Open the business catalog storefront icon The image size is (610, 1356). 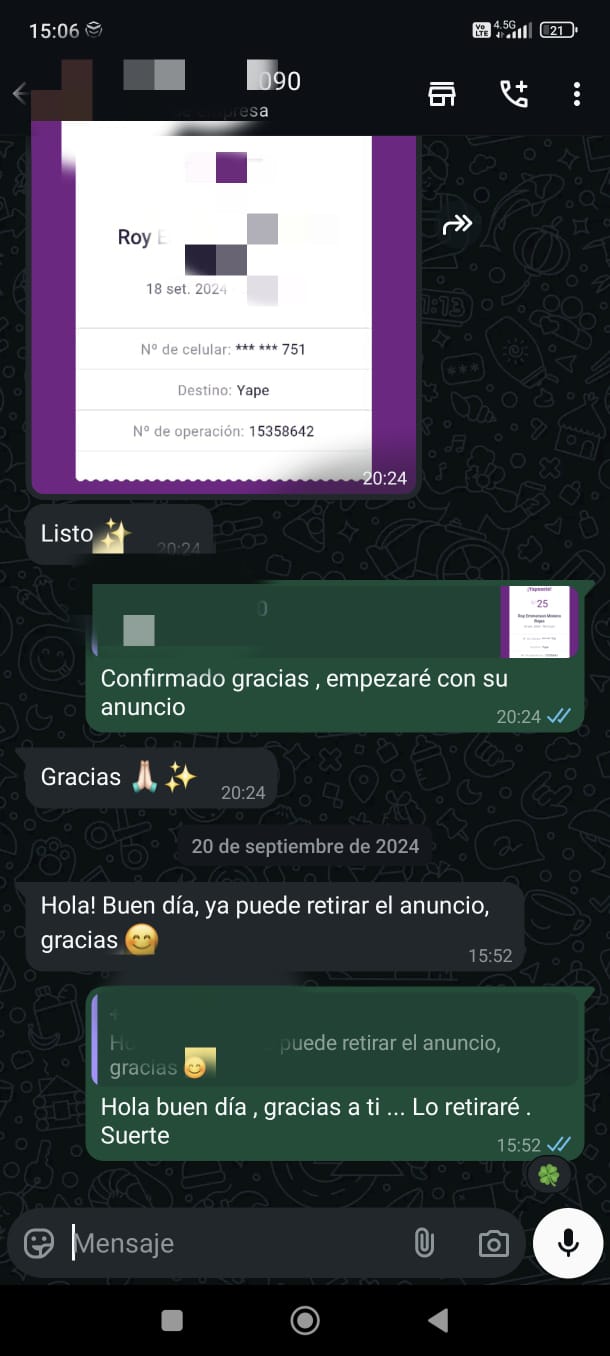442,94
